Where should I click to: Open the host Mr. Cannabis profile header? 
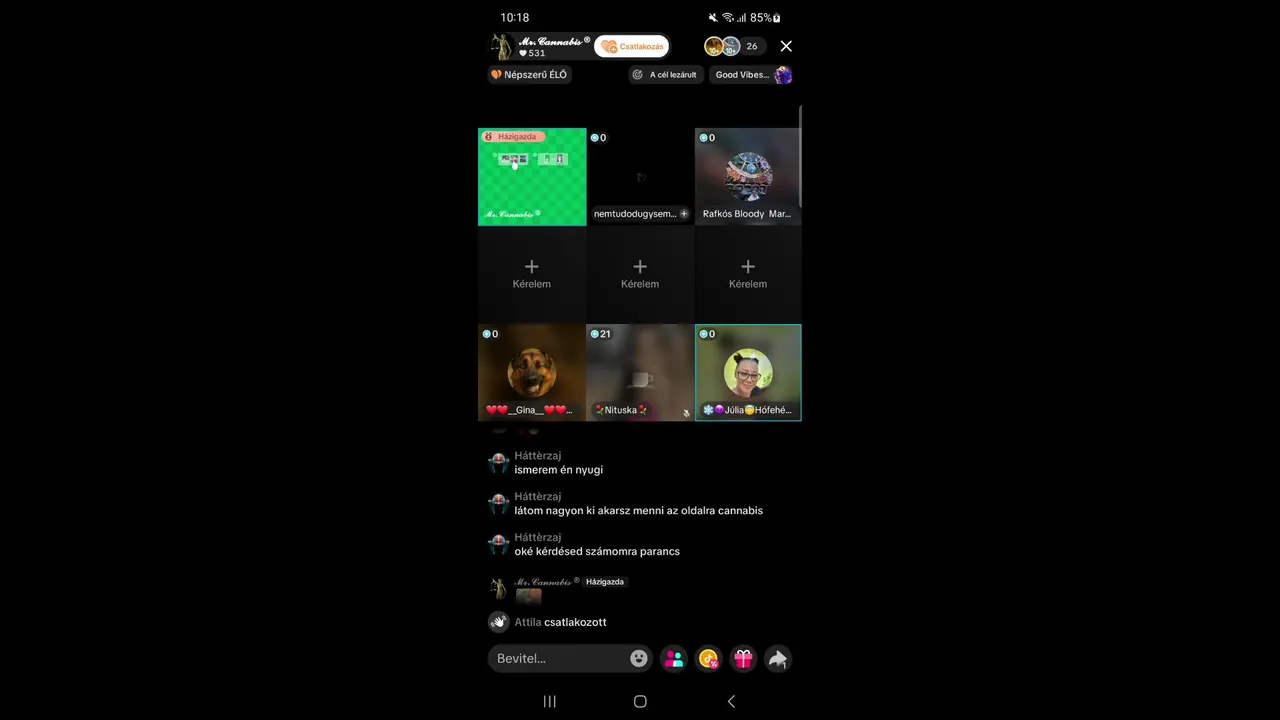click(538, 46)
